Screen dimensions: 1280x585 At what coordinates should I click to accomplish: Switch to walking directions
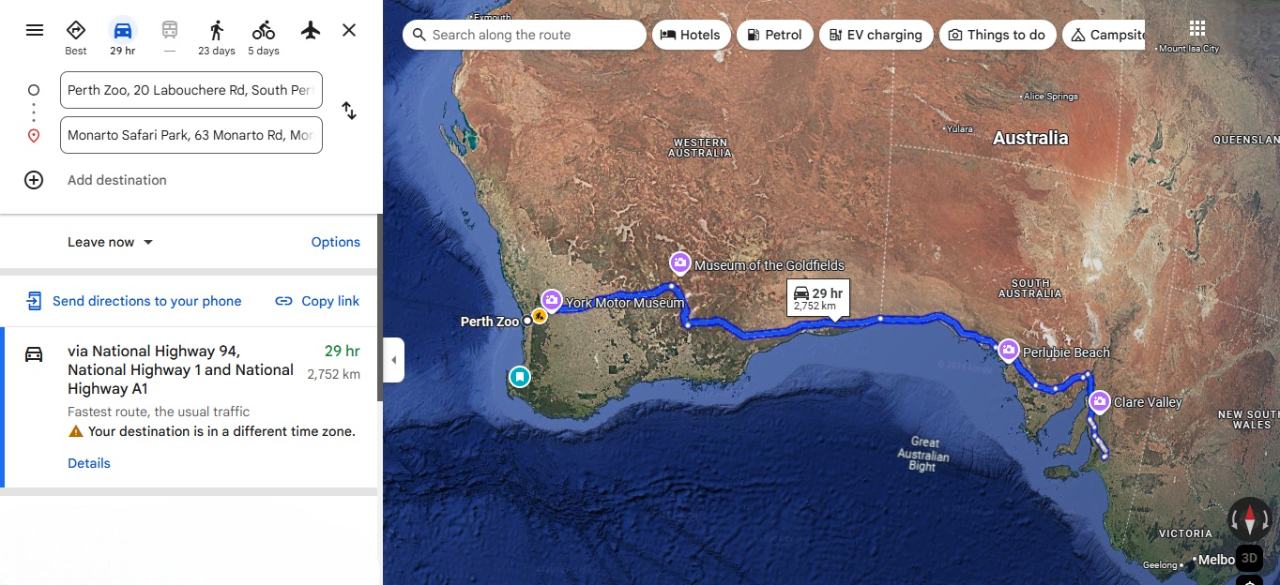(x=216, y=36)
